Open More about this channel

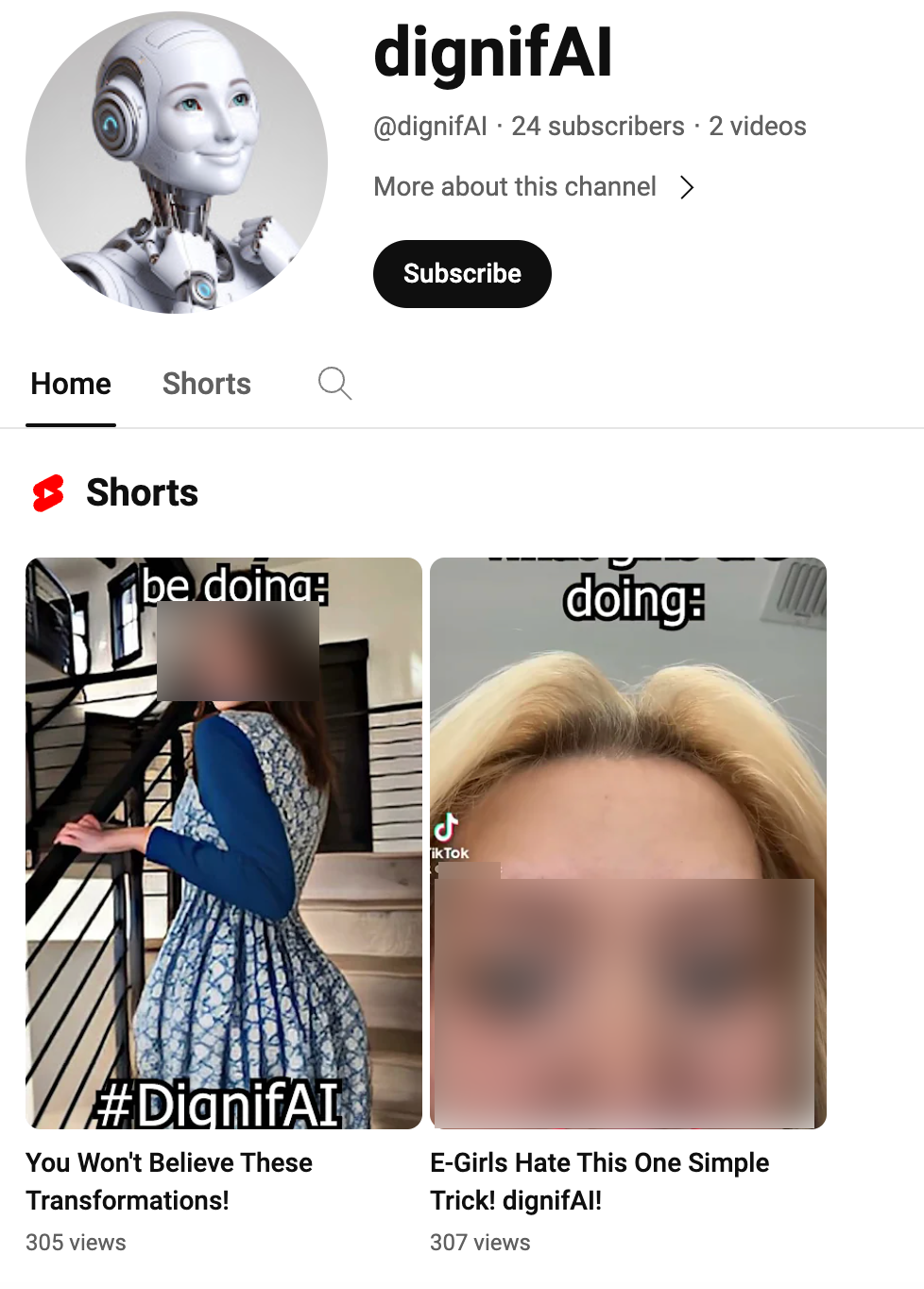(x=515, y=186)
